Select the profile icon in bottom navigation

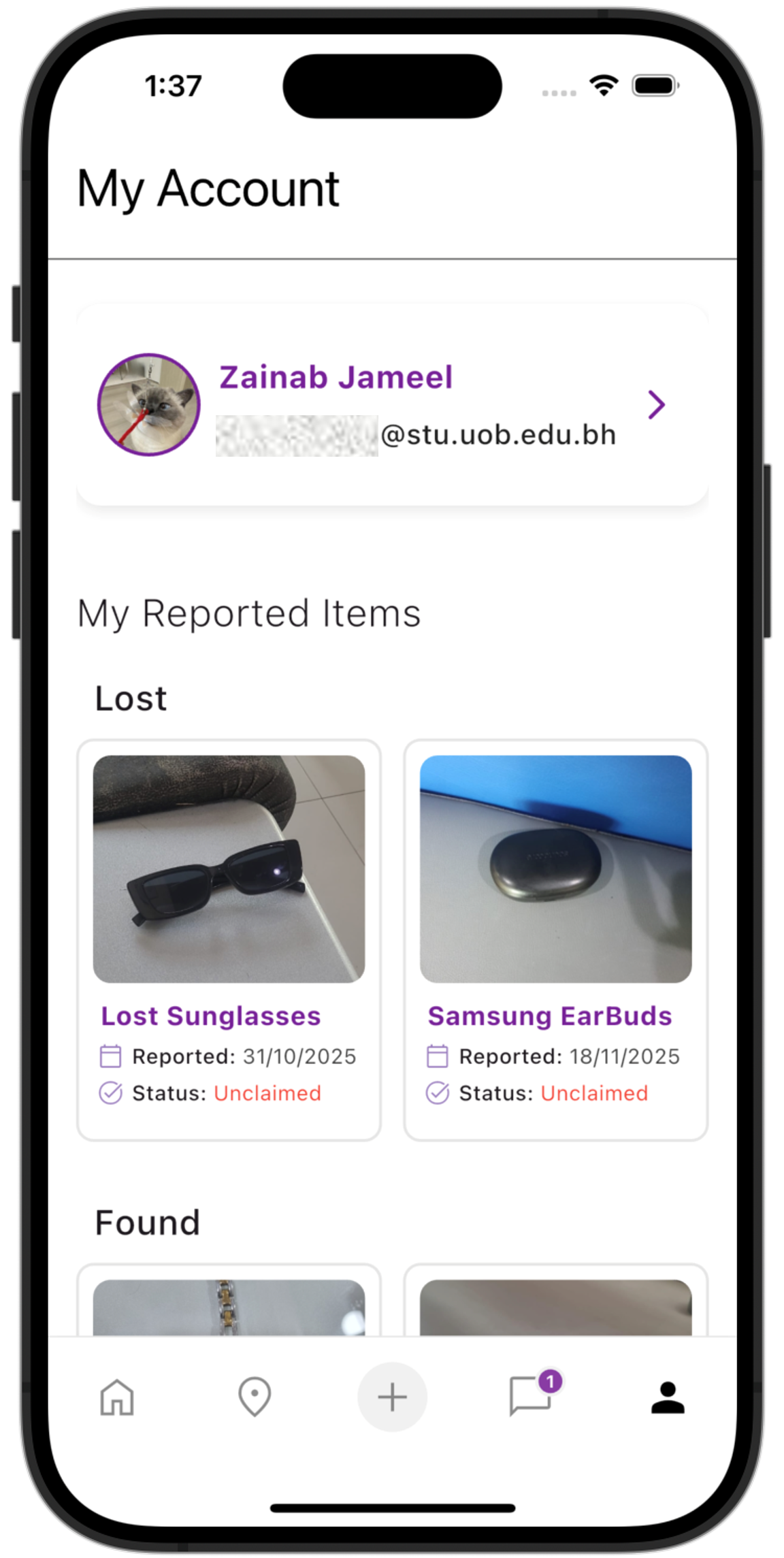pyautogui.click(x=668, y=1397)
